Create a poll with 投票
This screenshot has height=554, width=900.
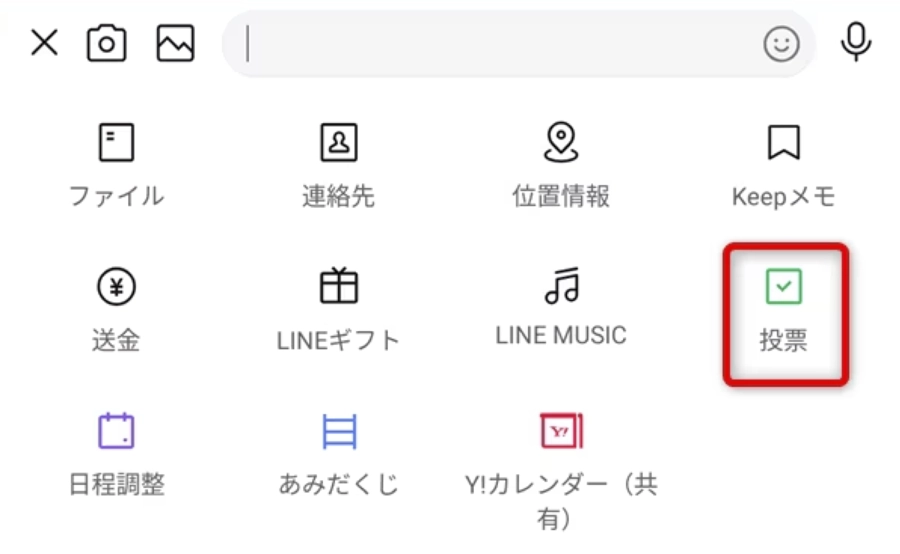pos(784,312)
